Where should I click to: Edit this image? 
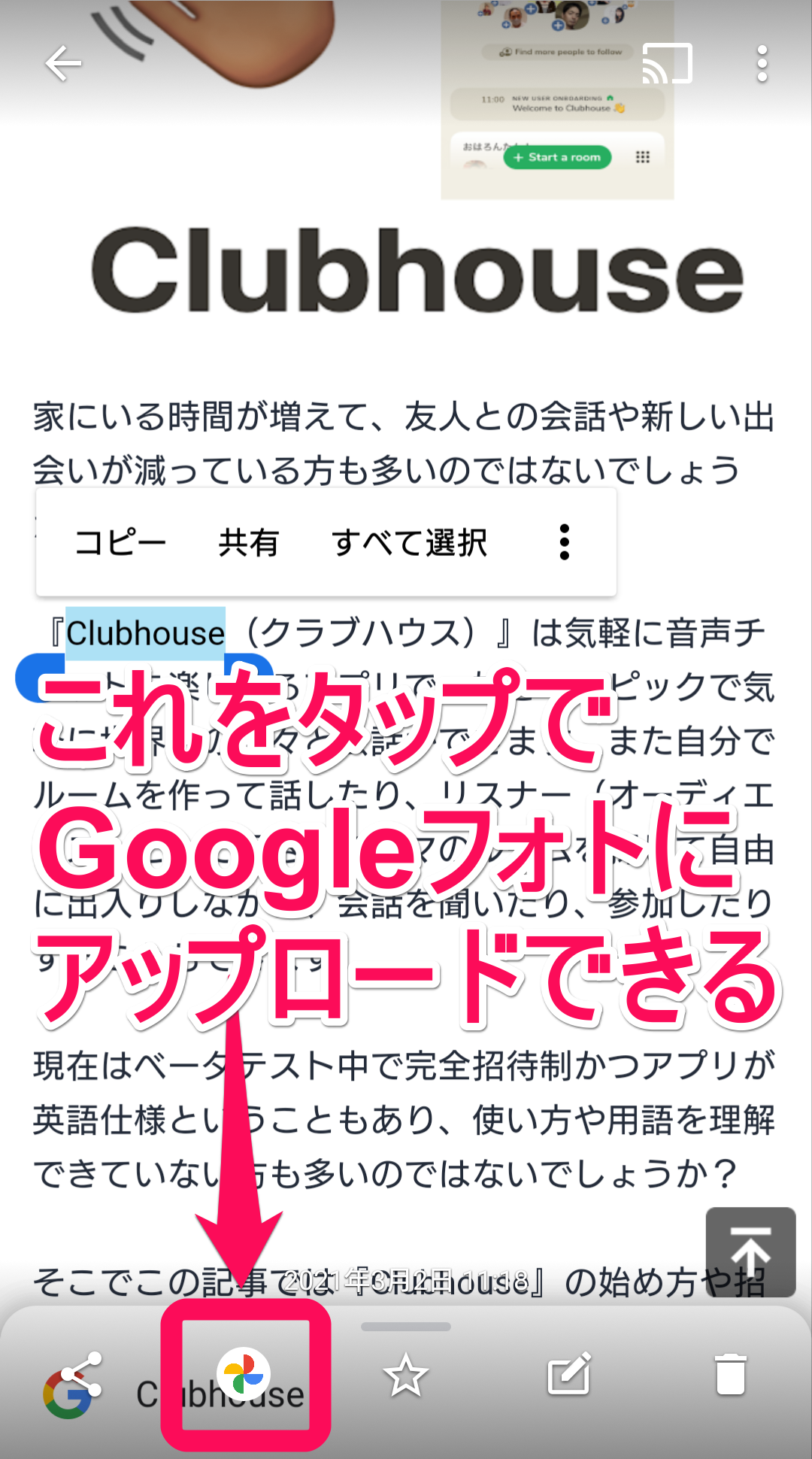pyautogui.click(x=569, y=1375)
